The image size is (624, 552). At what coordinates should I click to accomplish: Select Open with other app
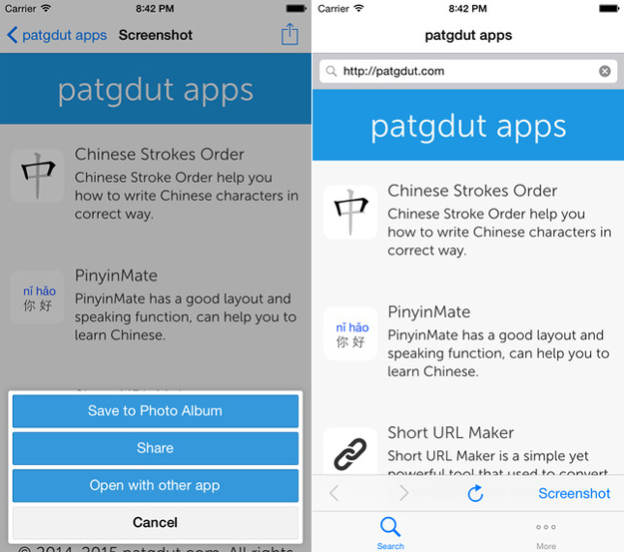pyautogui.click(x=155, y=485)
